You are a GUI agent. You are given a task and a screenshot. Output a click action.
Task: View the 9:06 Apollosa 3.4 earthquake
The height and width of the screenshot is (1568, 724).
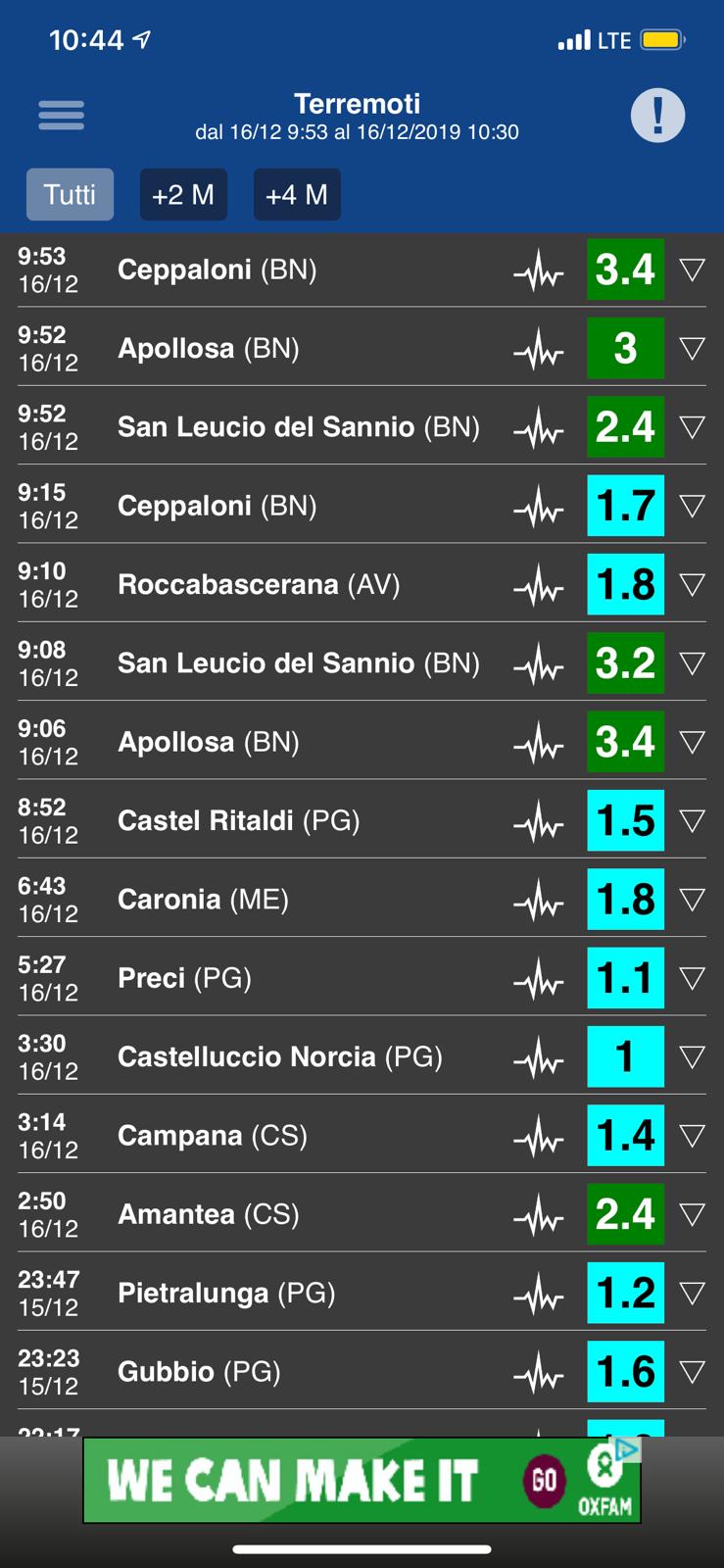click(208, 742)
